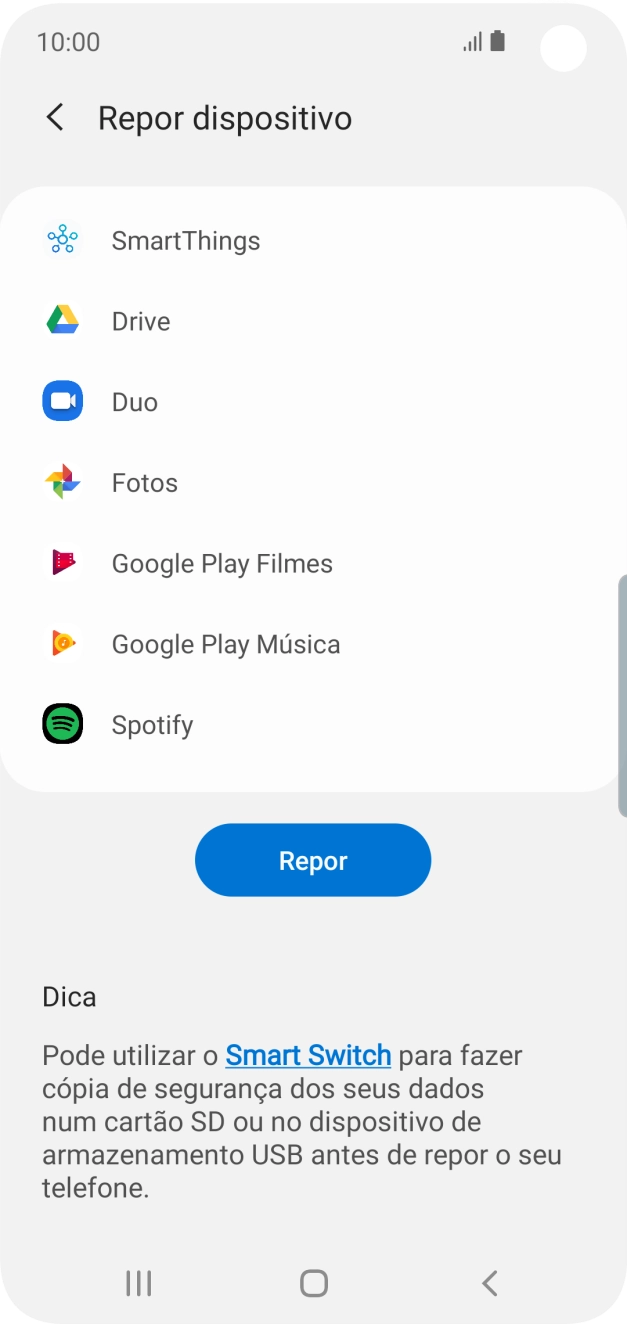Open recent apps from the navigation bar
Viewport: 627px width, 1324px height.
(x=138, y=1283)
